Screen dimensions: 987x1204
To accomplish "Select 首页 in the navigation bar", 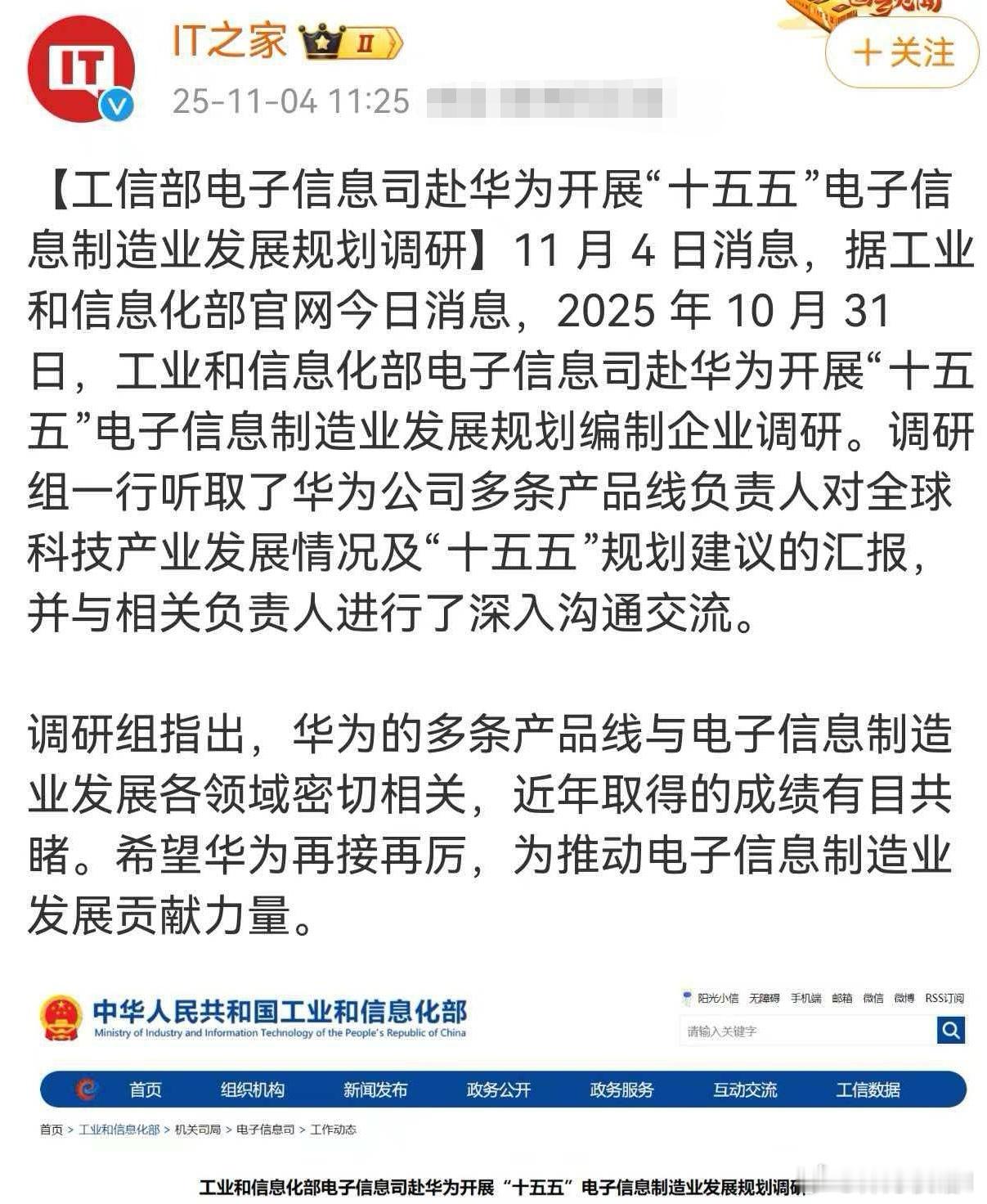I will coord(145,1090).
